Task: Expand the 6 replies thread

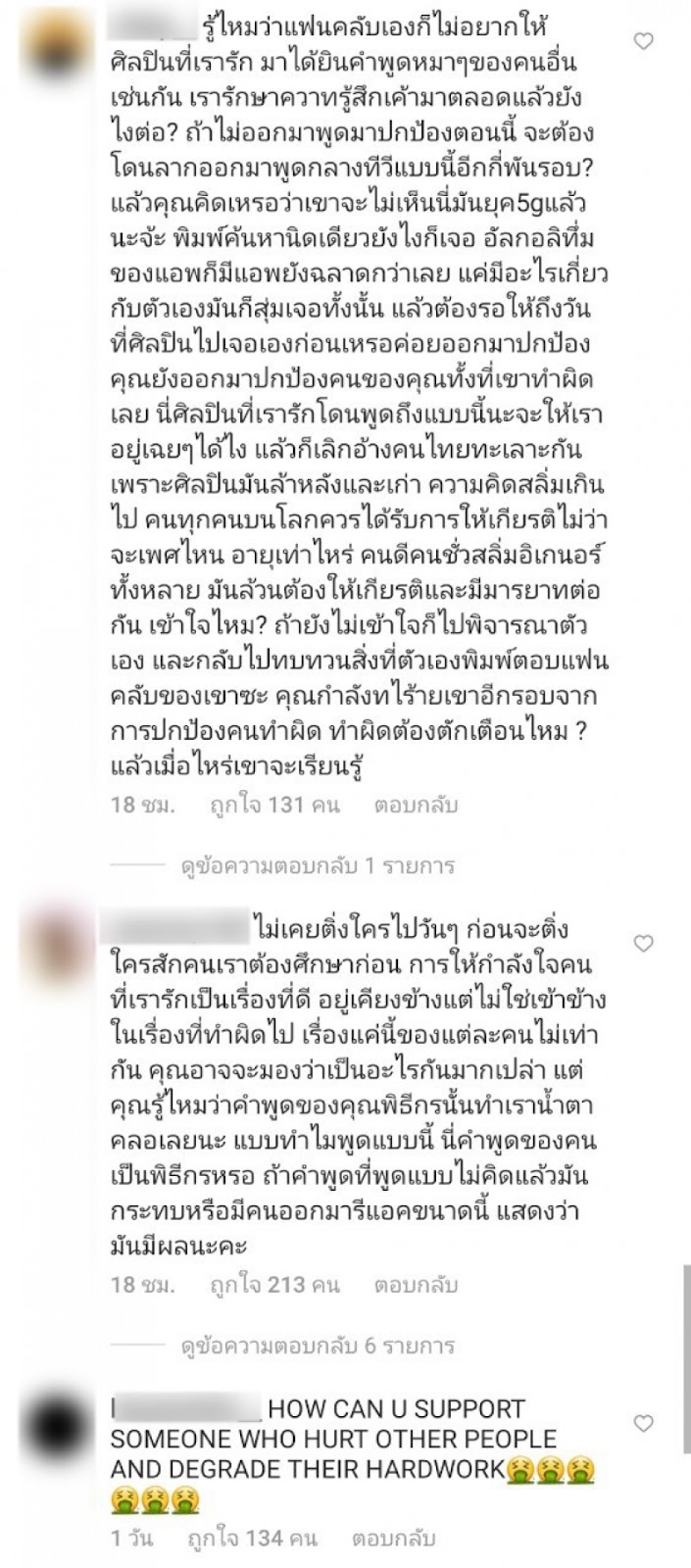Action: coord(319,1346)
